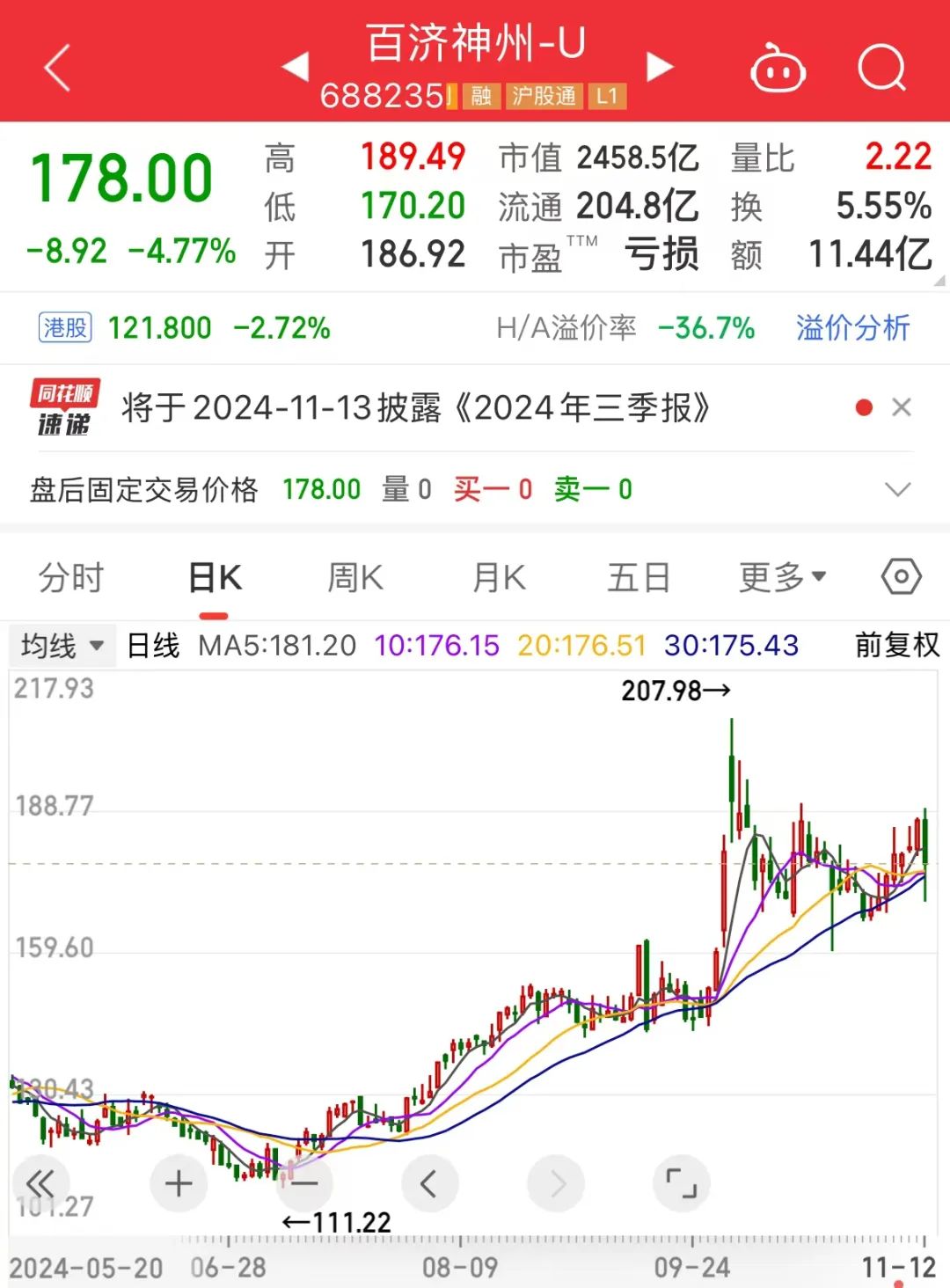
Task: Open the 均线 indicator dropdown
Action: click(62, 646)
